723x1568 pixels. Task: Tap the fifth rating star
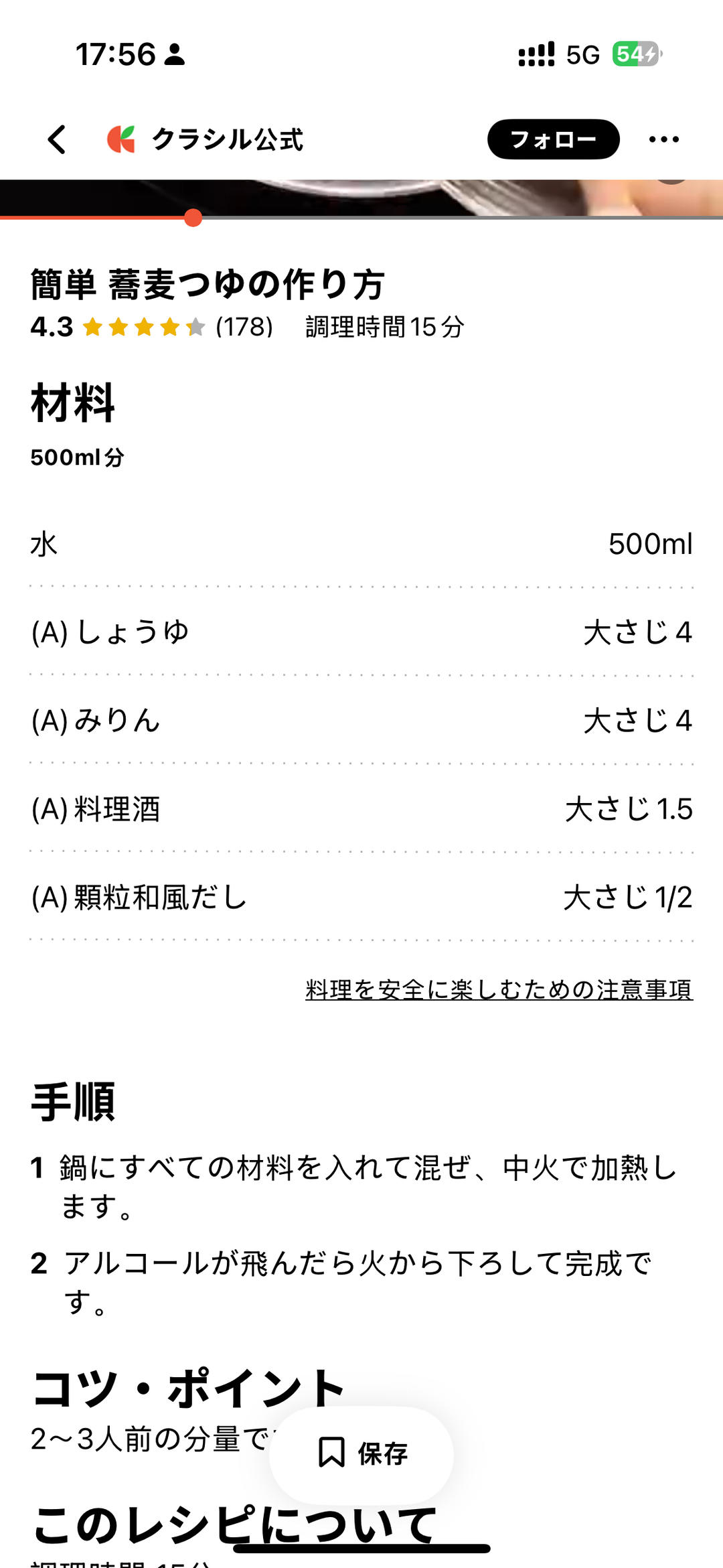[x=194, y=328]
